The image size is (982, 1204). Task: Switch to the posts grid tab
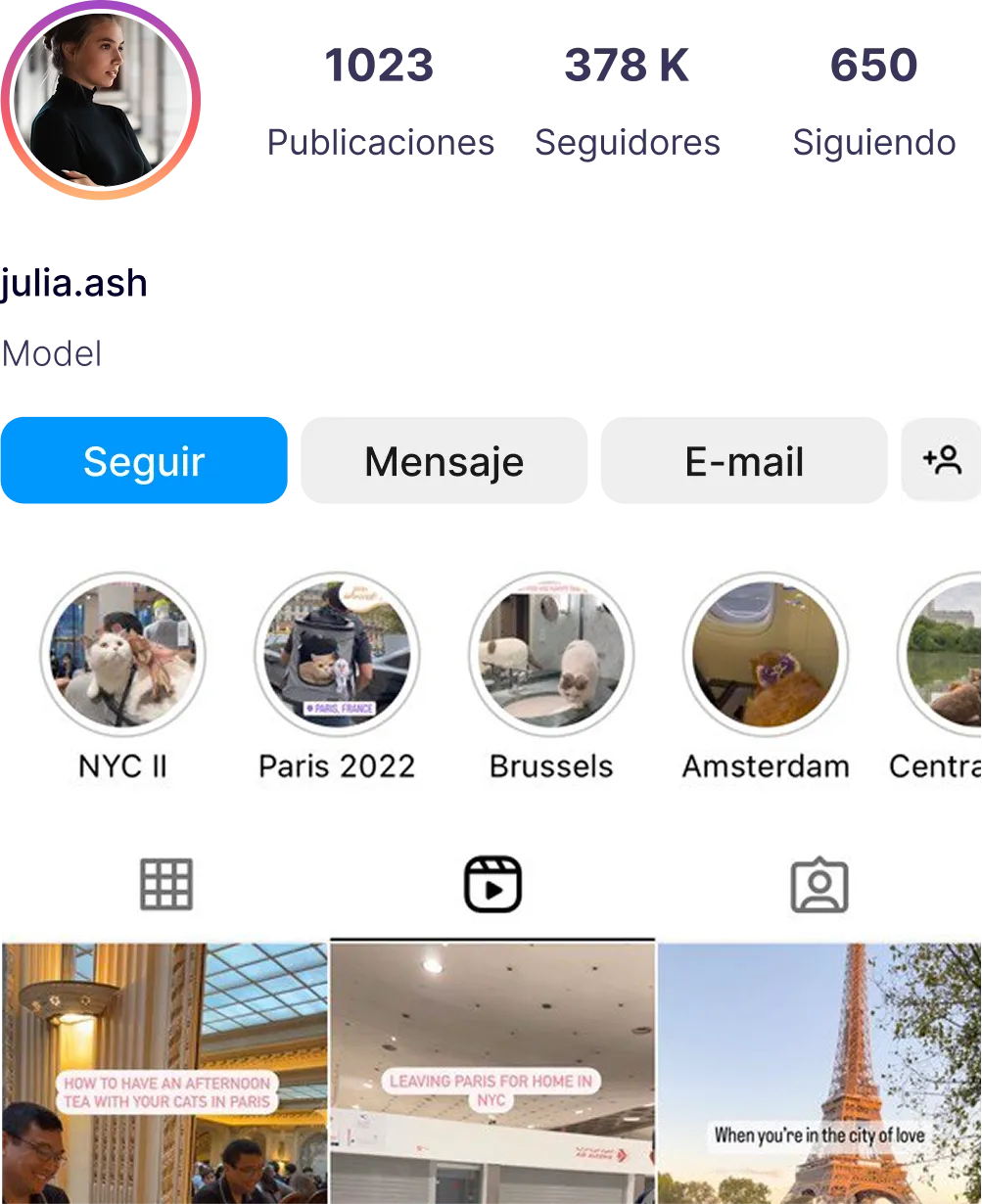coord(164,885)
